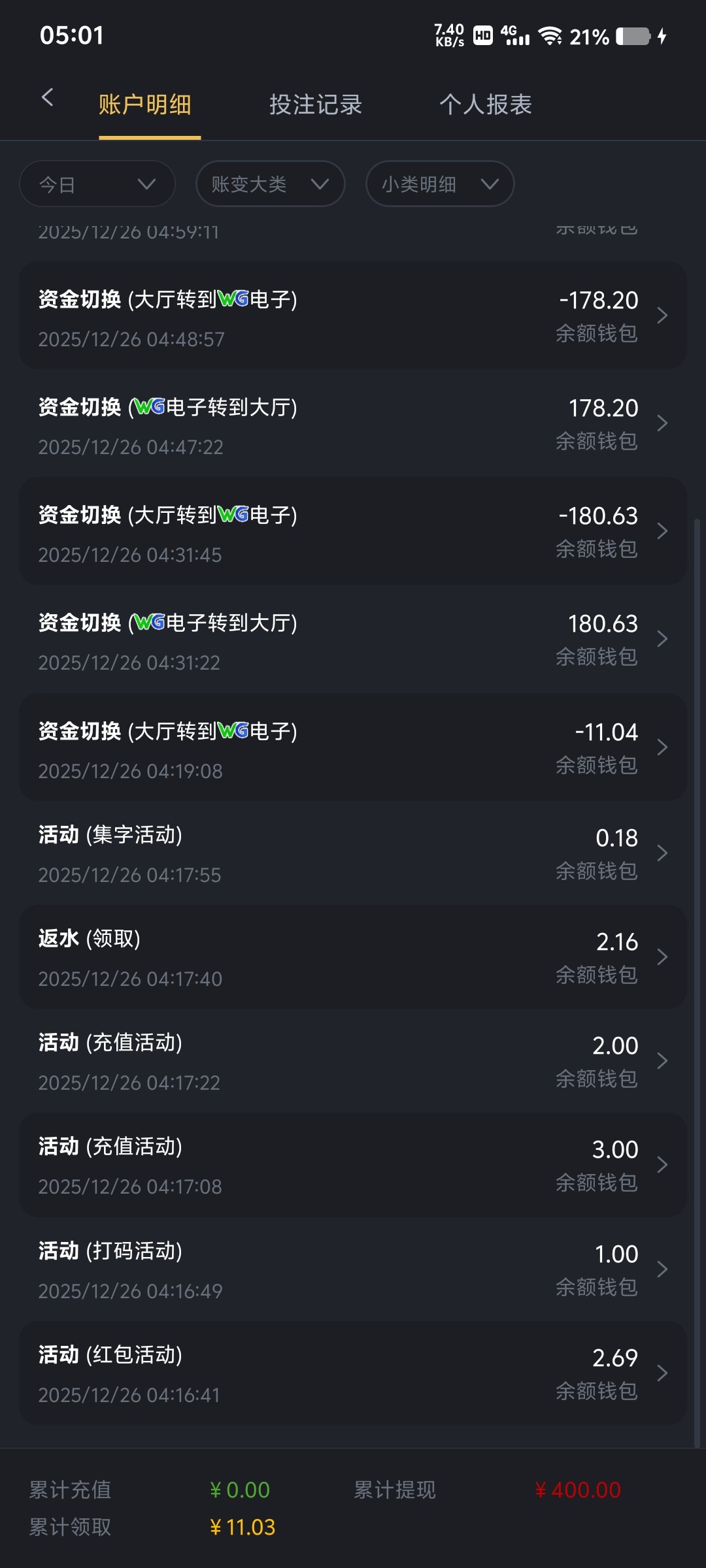Viewport: 706px width, 1568px height.
Task: Select the 账户明细 tab
Action: point(145,105)
